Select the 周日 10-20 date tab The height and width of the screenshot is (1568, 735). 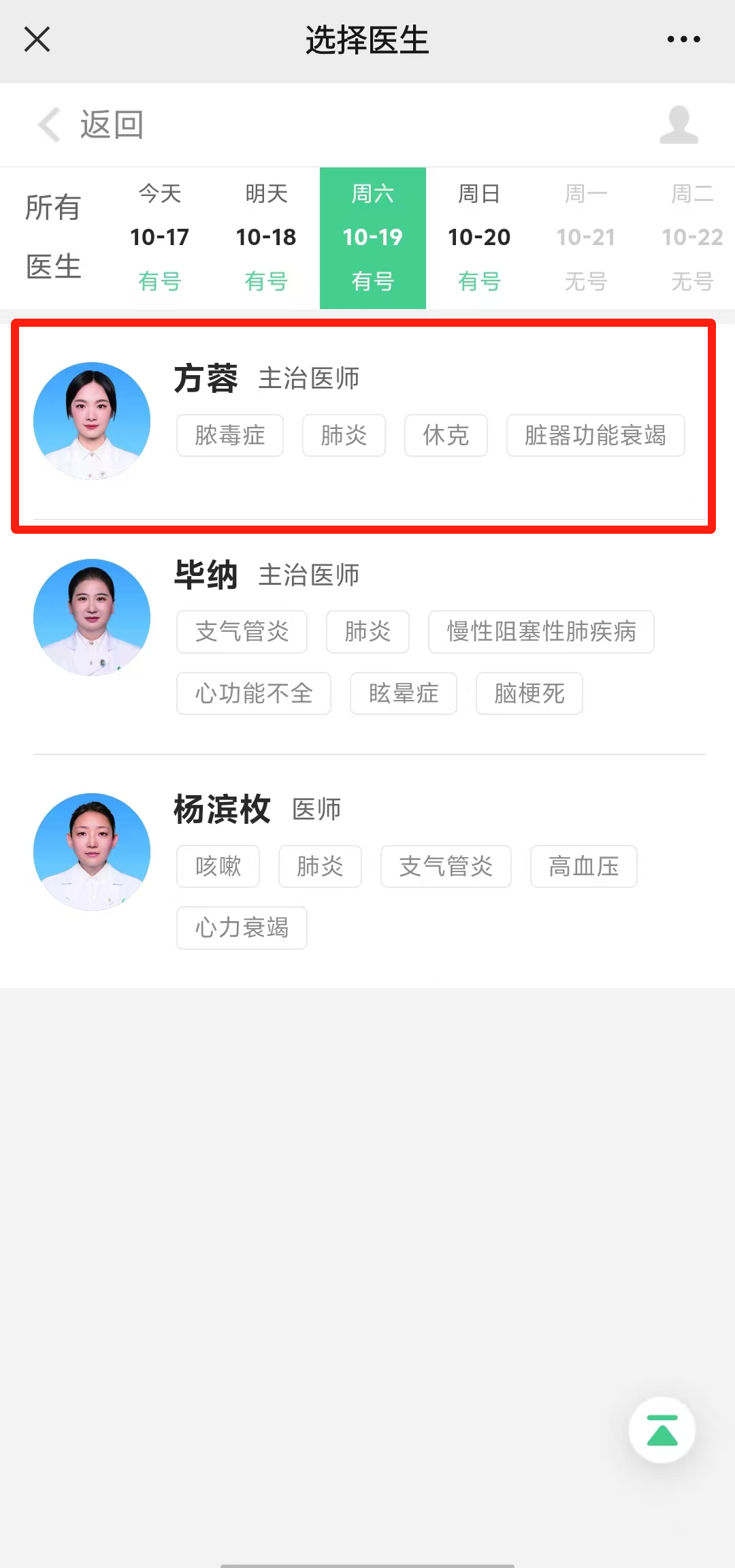pyautogui.click(x=479, y=237)
